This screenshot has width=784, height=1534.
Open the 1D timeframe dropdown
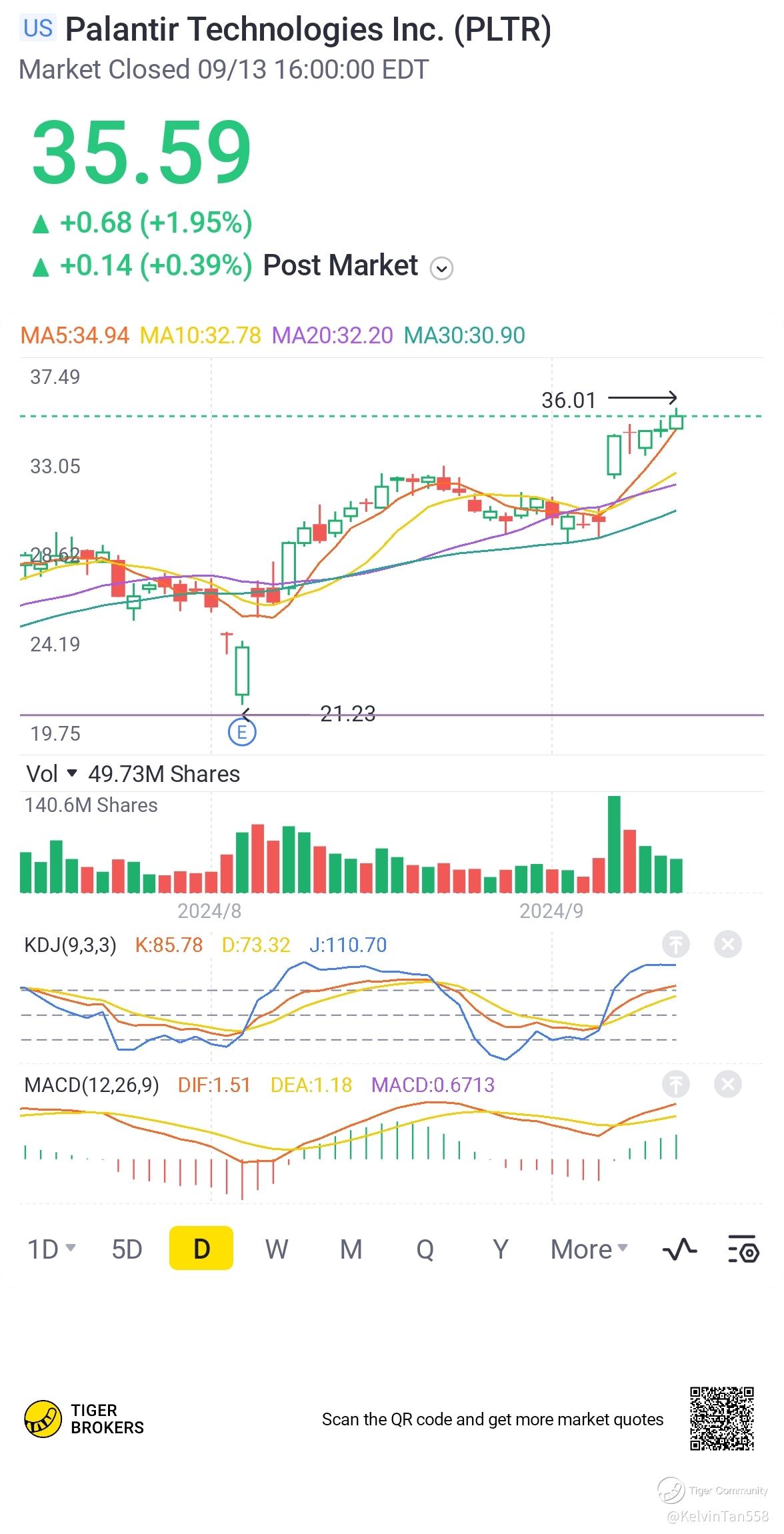52,1249
